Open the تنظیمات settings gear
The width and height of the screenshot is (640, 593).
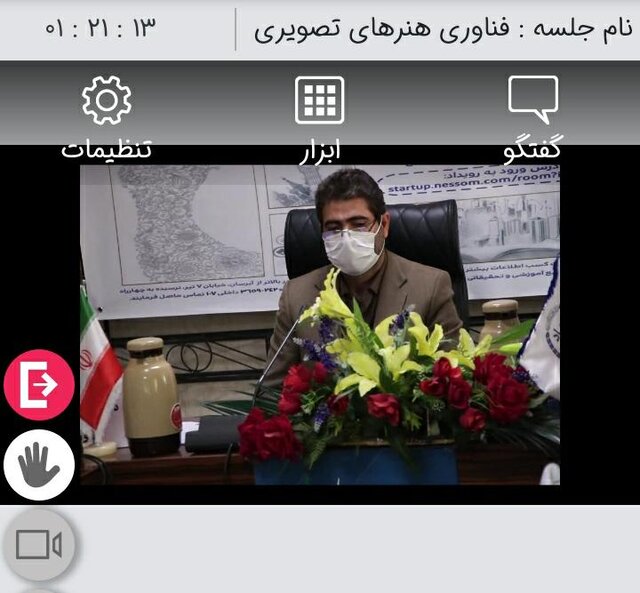[x=106, y=101]
